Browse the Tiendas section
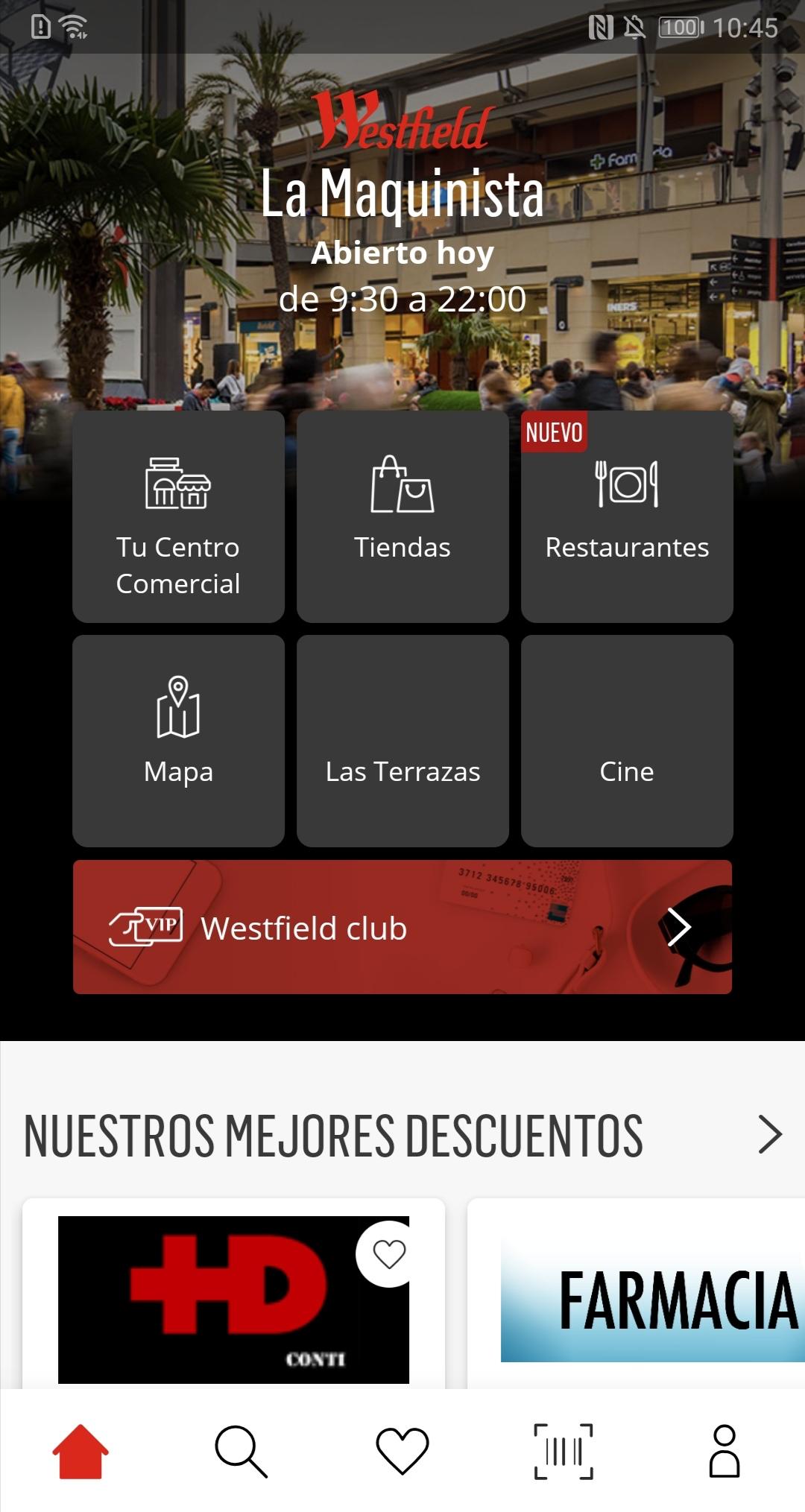This screenshot has height=1512, width=805. click(x=402, y=516)
